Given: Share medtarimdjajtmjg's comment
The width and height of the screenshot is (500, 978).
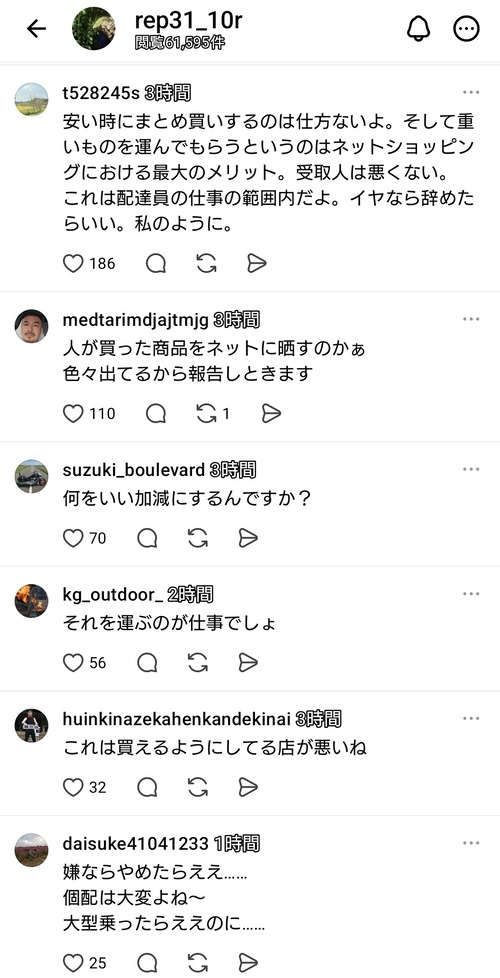Looking at the screenshot, I should (x=272, y=414).
